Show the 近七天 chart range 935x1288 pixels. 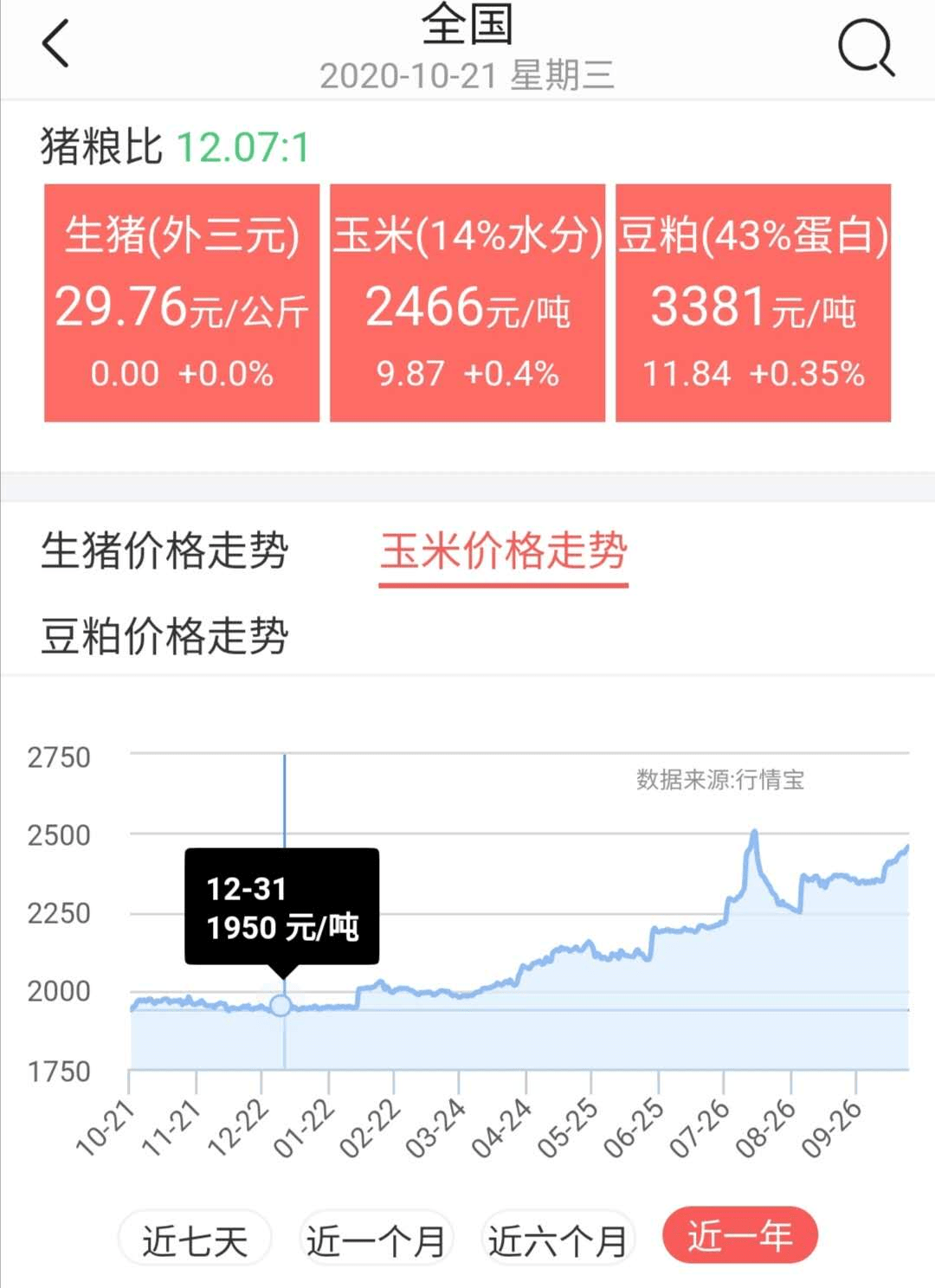click(x=195, y=1240)
